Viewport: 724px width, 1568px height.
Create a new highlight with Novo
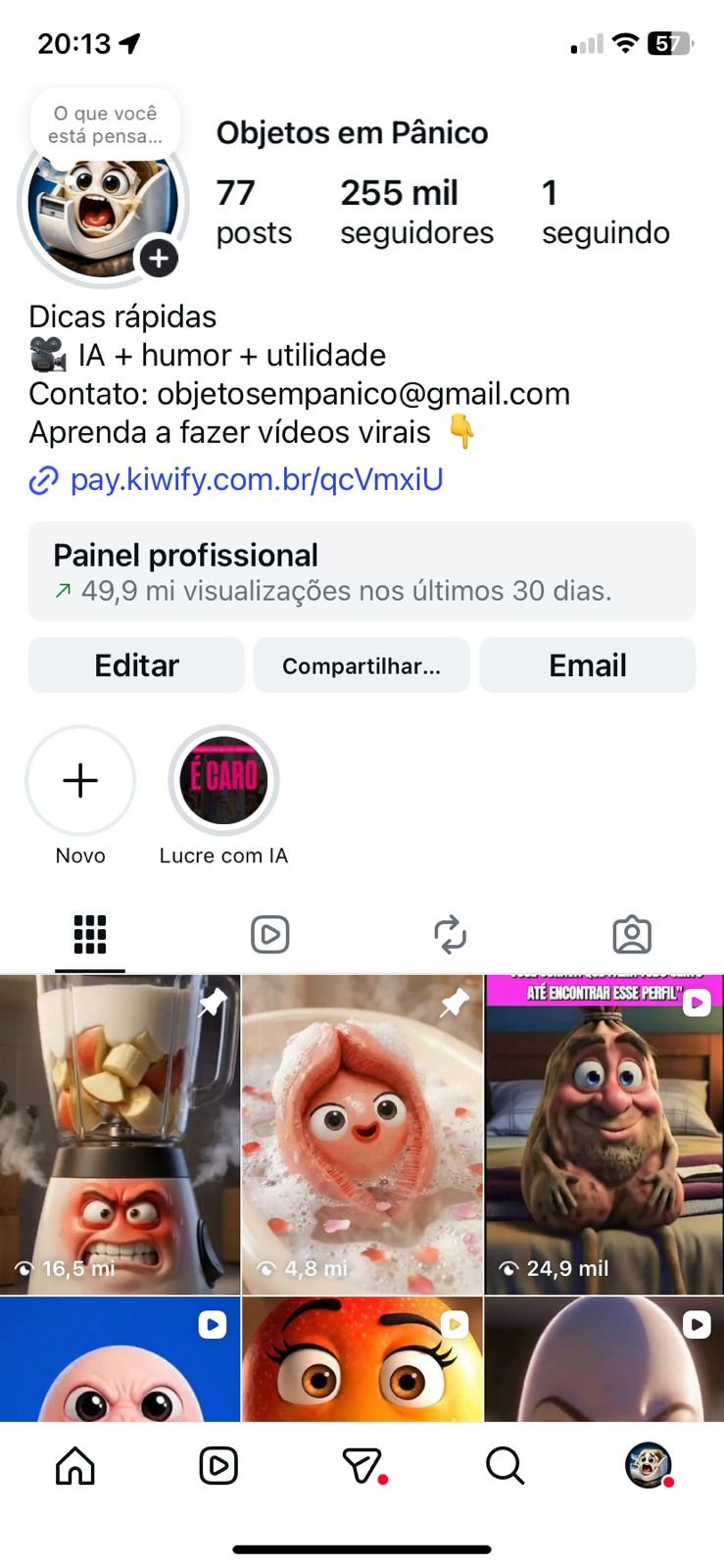click(x=80, y=781)
